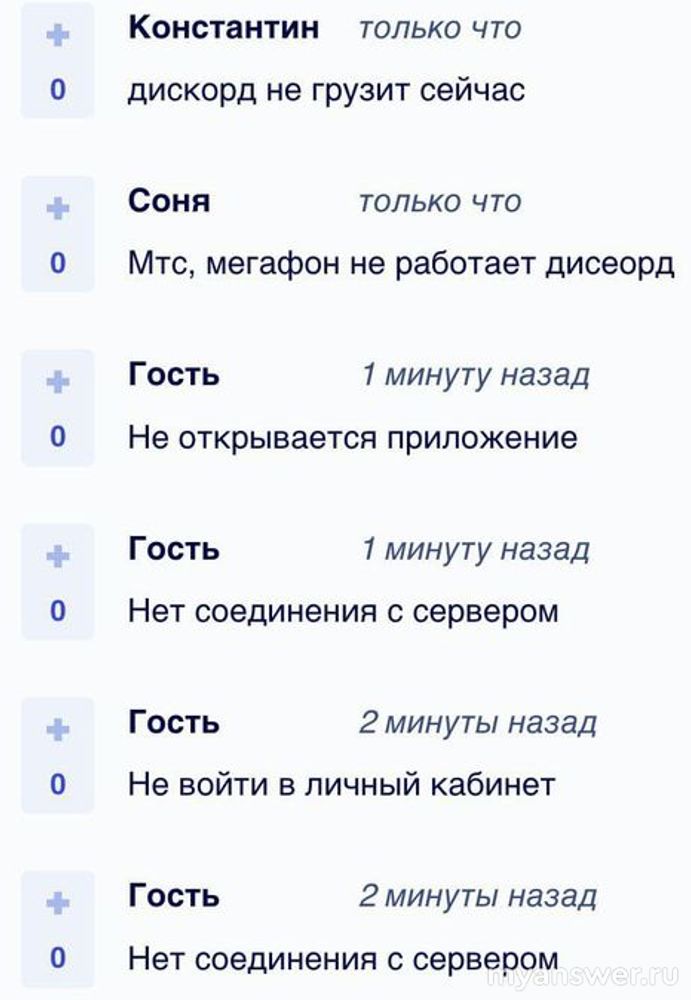Upvote 'Нет соединения с сервером' posted 2 минуты назад
Image resolution: width=691 pixels, height=1000 pixels.
(x=58, y=903)
